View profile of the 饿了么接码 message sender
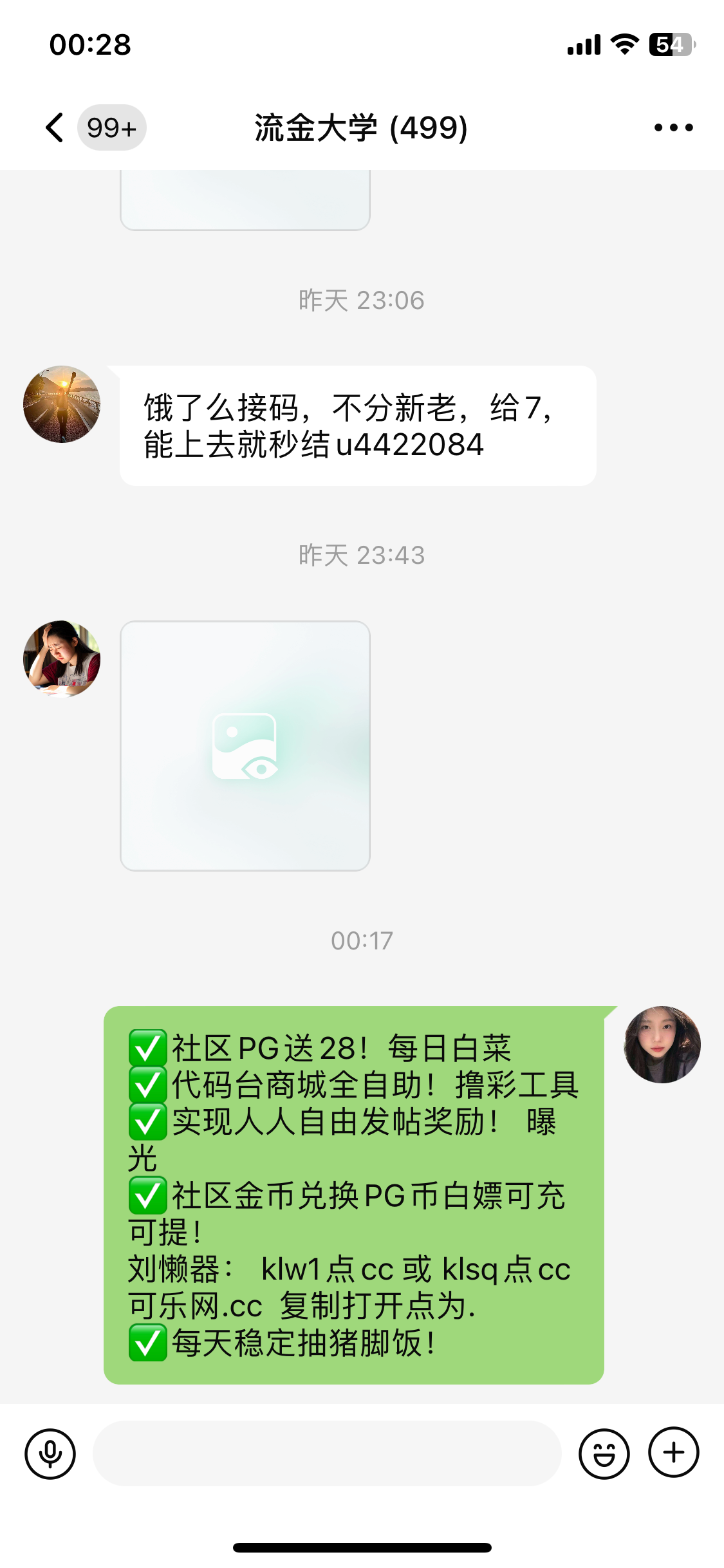This screenshot has height=1568, width=724. click(62, 404)
